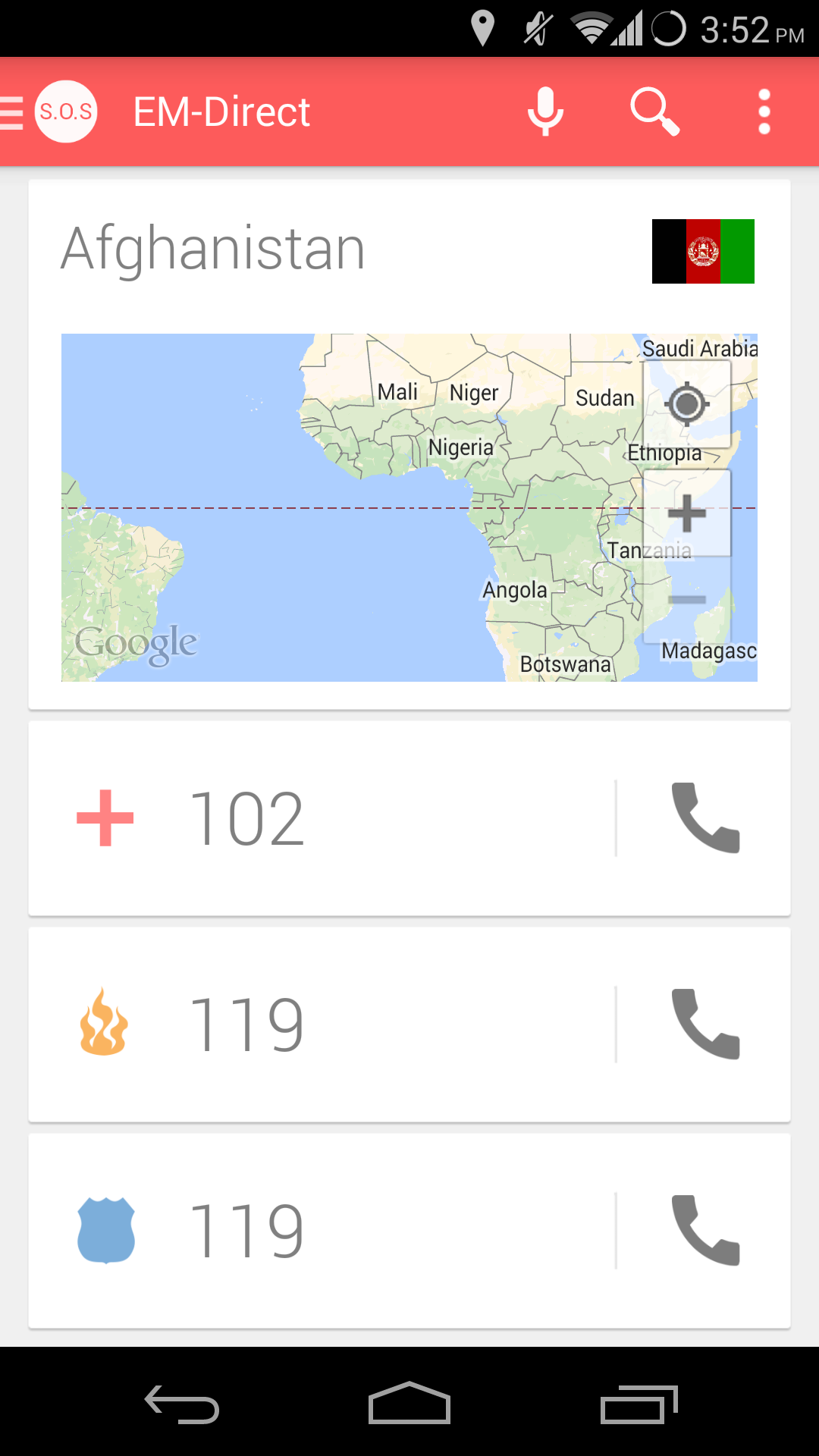Viewport: 819px width, 1456px height.
Task: Call ambulance number 102
Action: pos(705,818)
